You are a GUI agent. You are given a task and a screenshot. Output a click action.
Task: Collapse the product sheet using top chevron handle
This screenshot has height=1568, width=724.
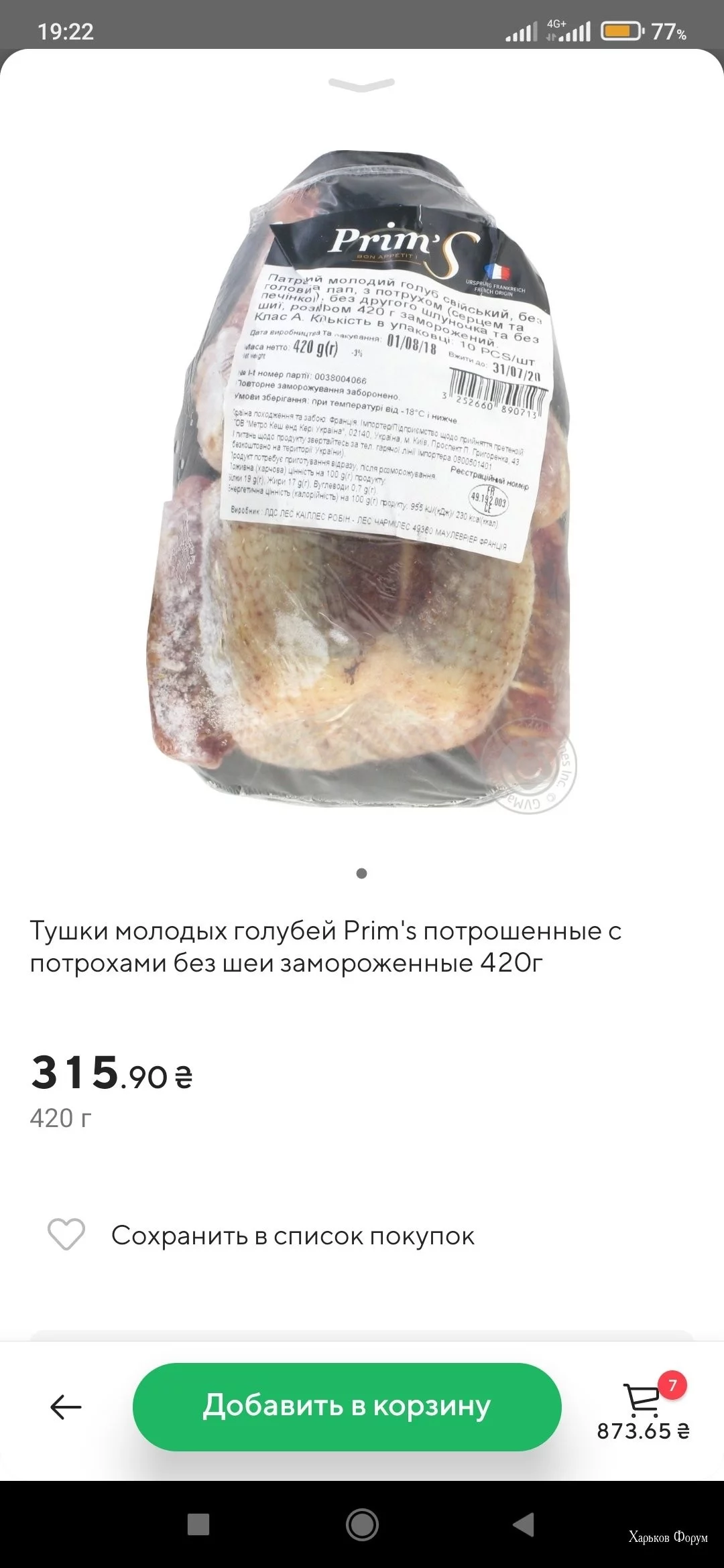coord(361,84)
